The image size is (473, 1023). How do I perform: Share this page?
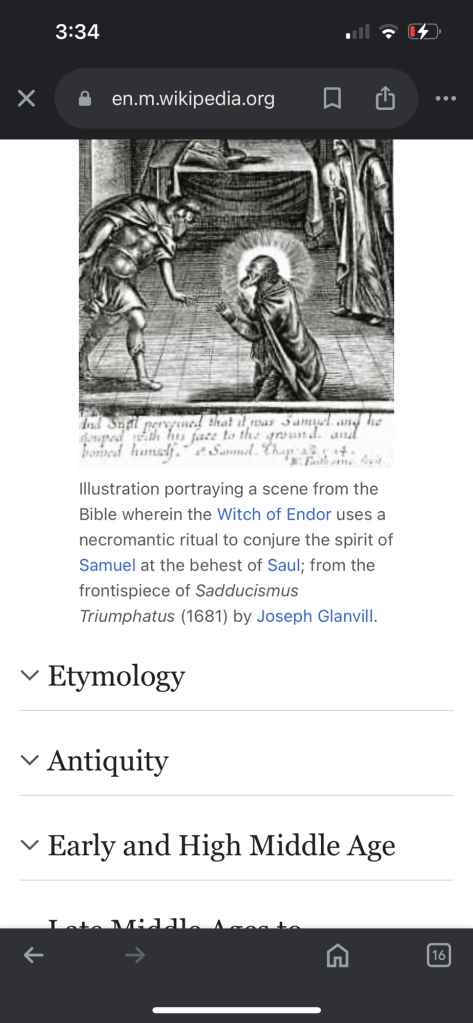(x=386, y=99)
